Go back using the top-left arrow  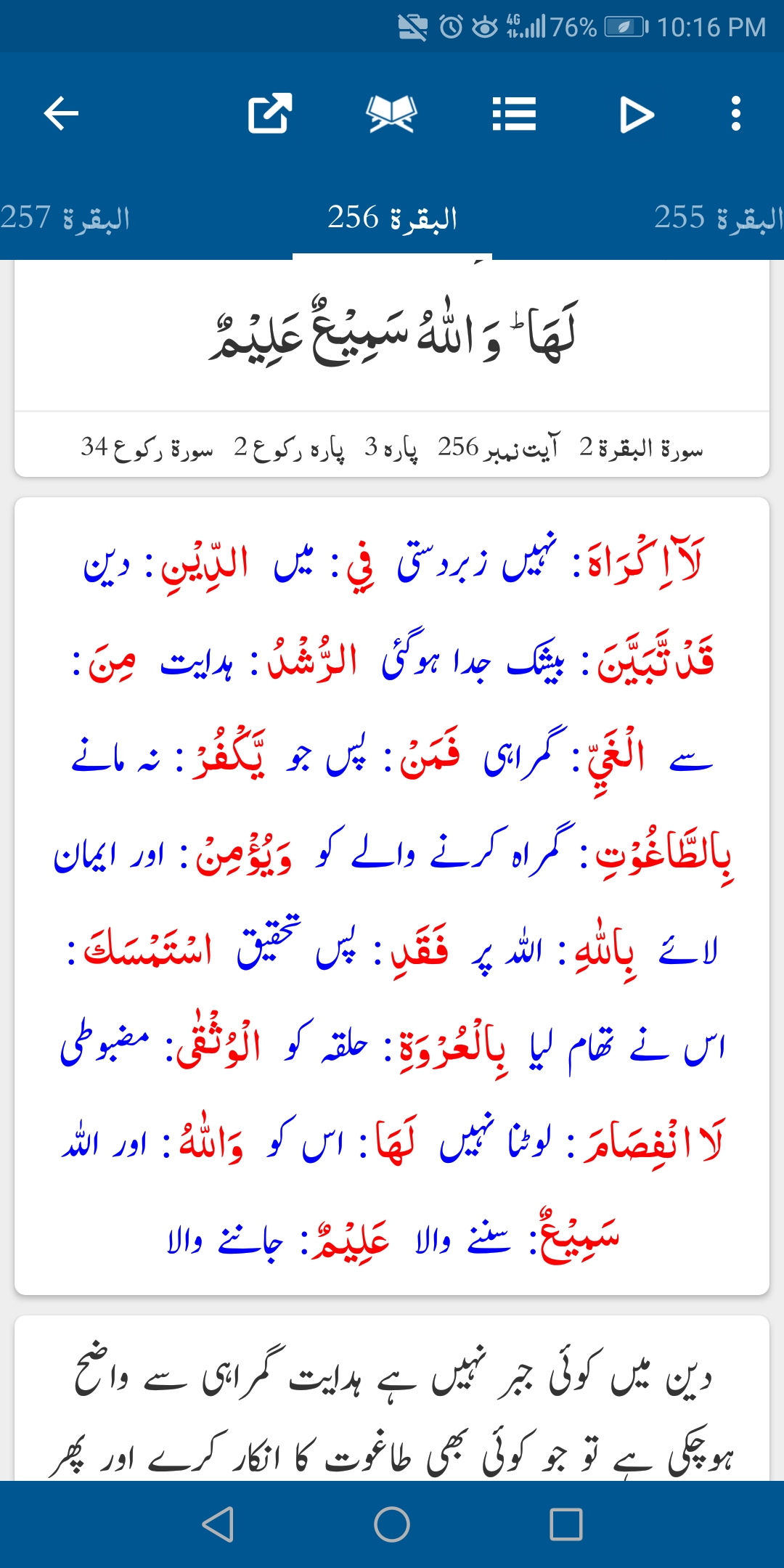(61, 114)
